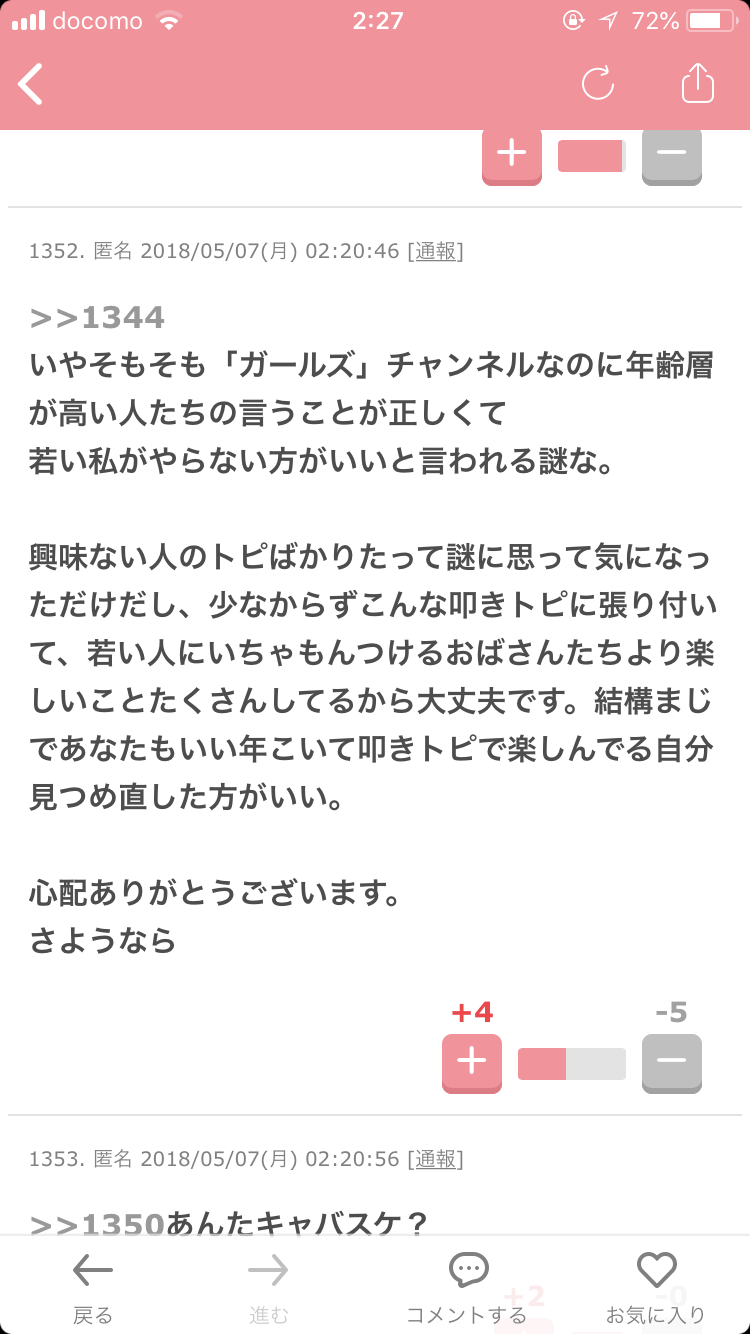750x1334 pixels.
Task: Write a reply via コメントする
Action: tap(466, 1288)
